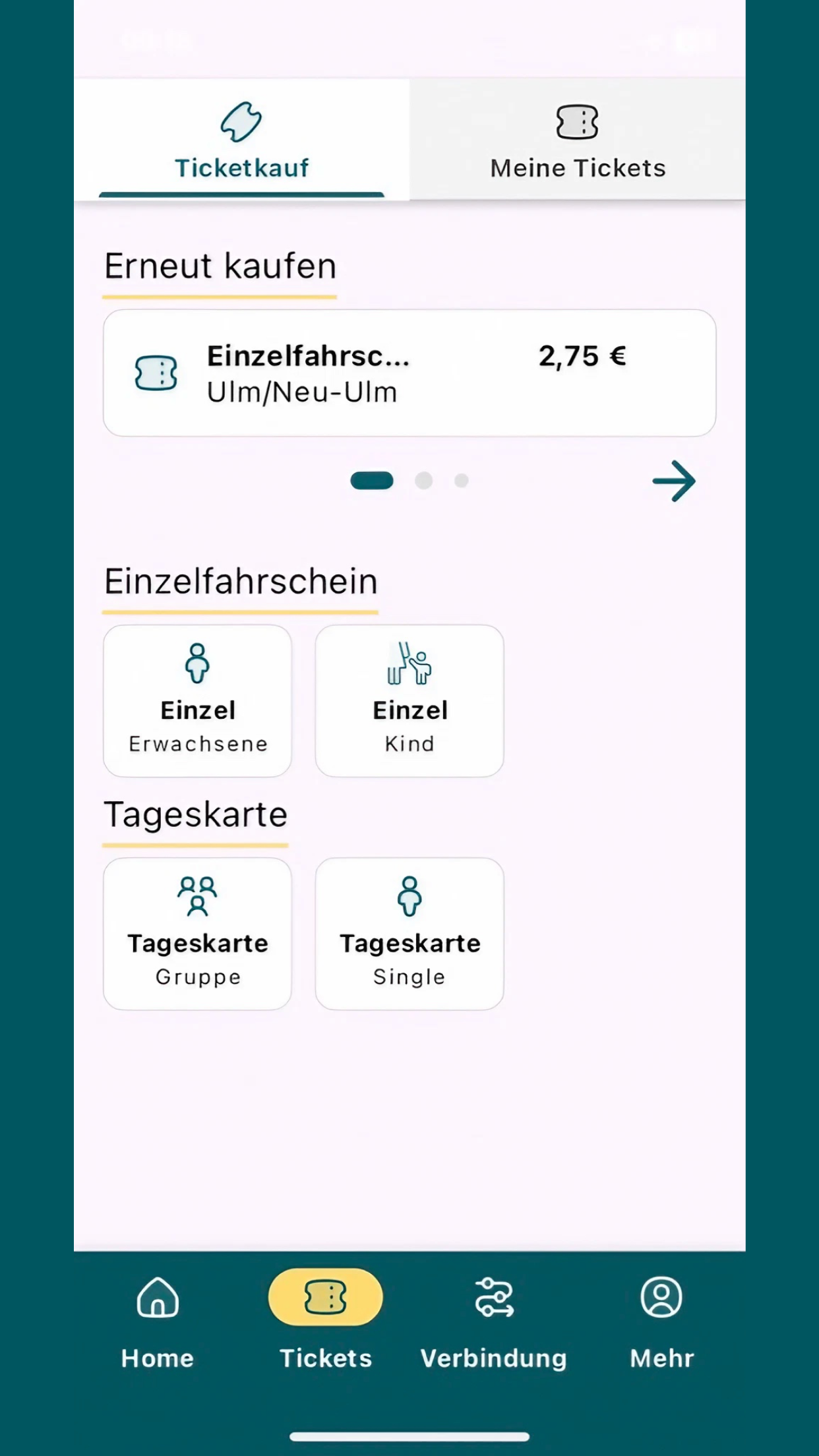Advance carousel with the right arrow
Screen dimensions: 819x1456
pyautogui.click(x=674, y=481)
